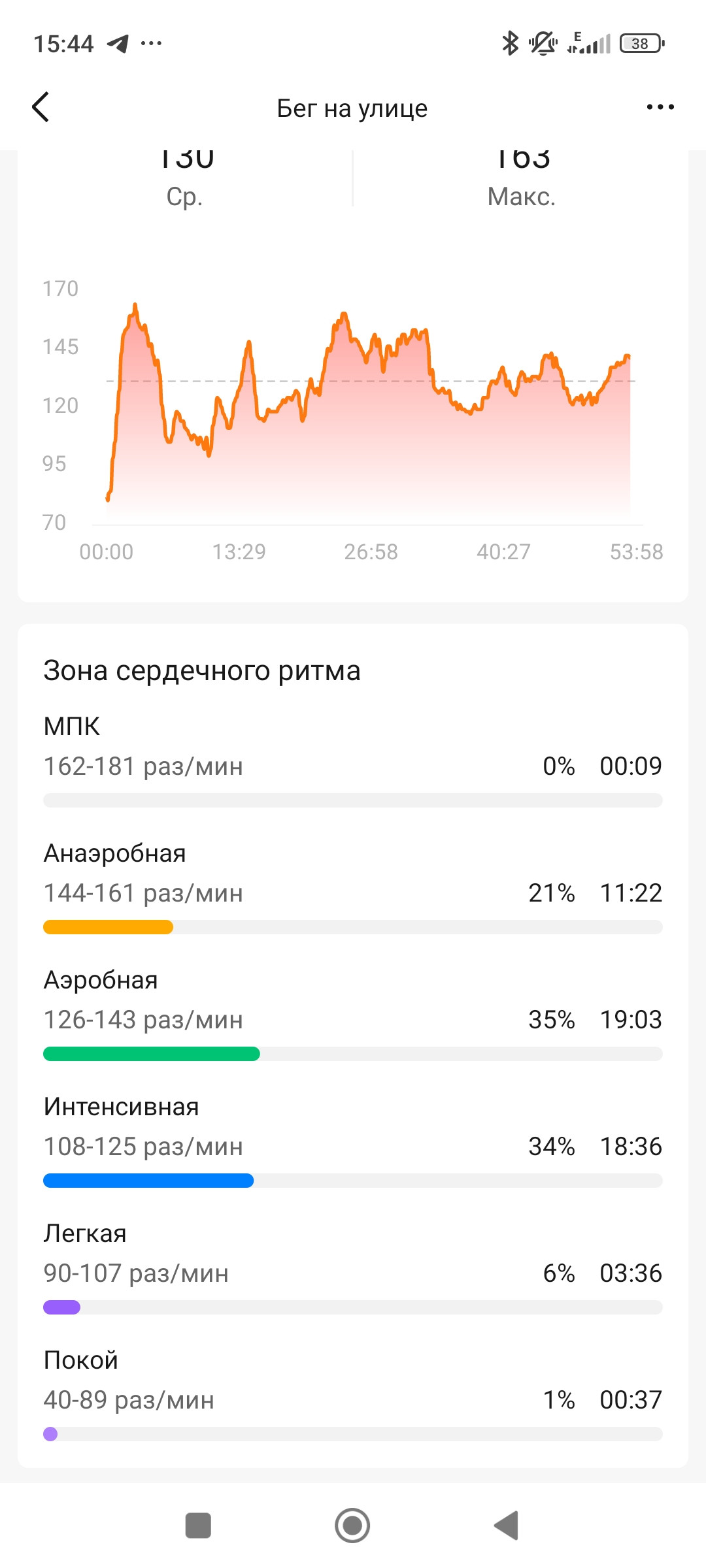Open the three-dot overflow menu
Image resolution: width=706 pixels, height=1568 pixels.
tap(660, 107)
